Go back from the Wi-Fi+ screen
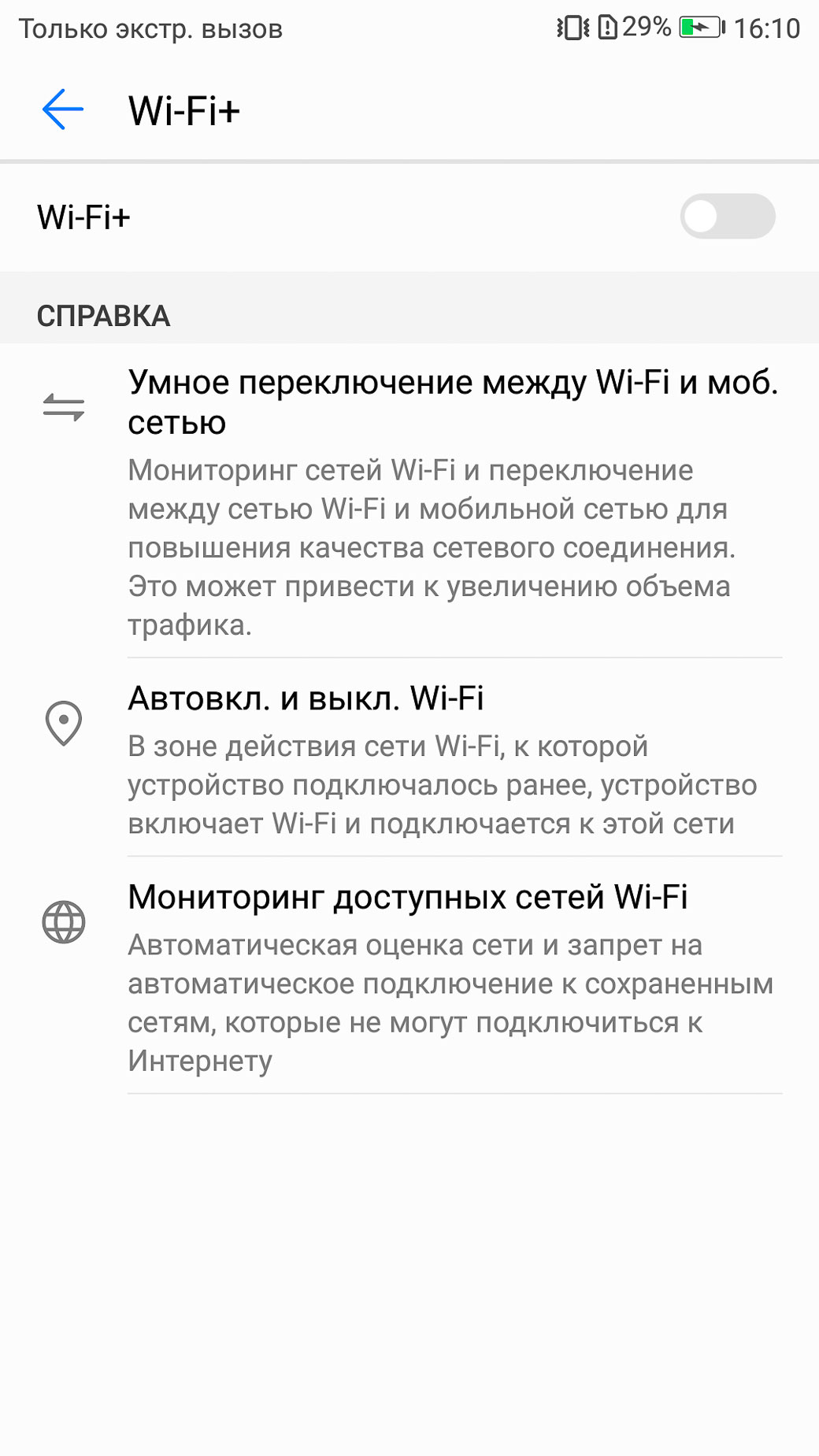 [63, 109]
